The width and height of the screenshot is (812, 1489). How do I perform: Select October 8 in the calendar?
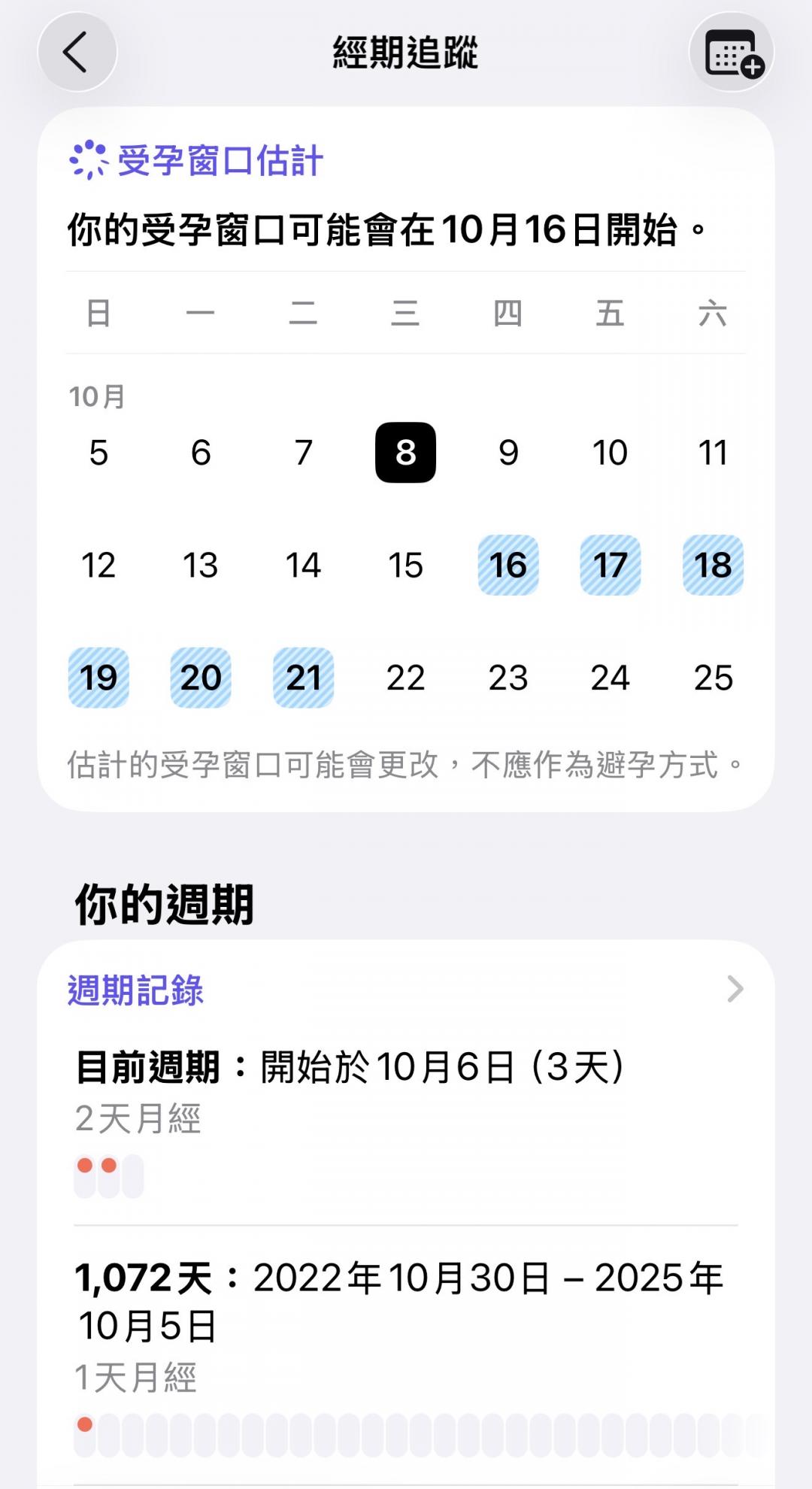point(405,453)
